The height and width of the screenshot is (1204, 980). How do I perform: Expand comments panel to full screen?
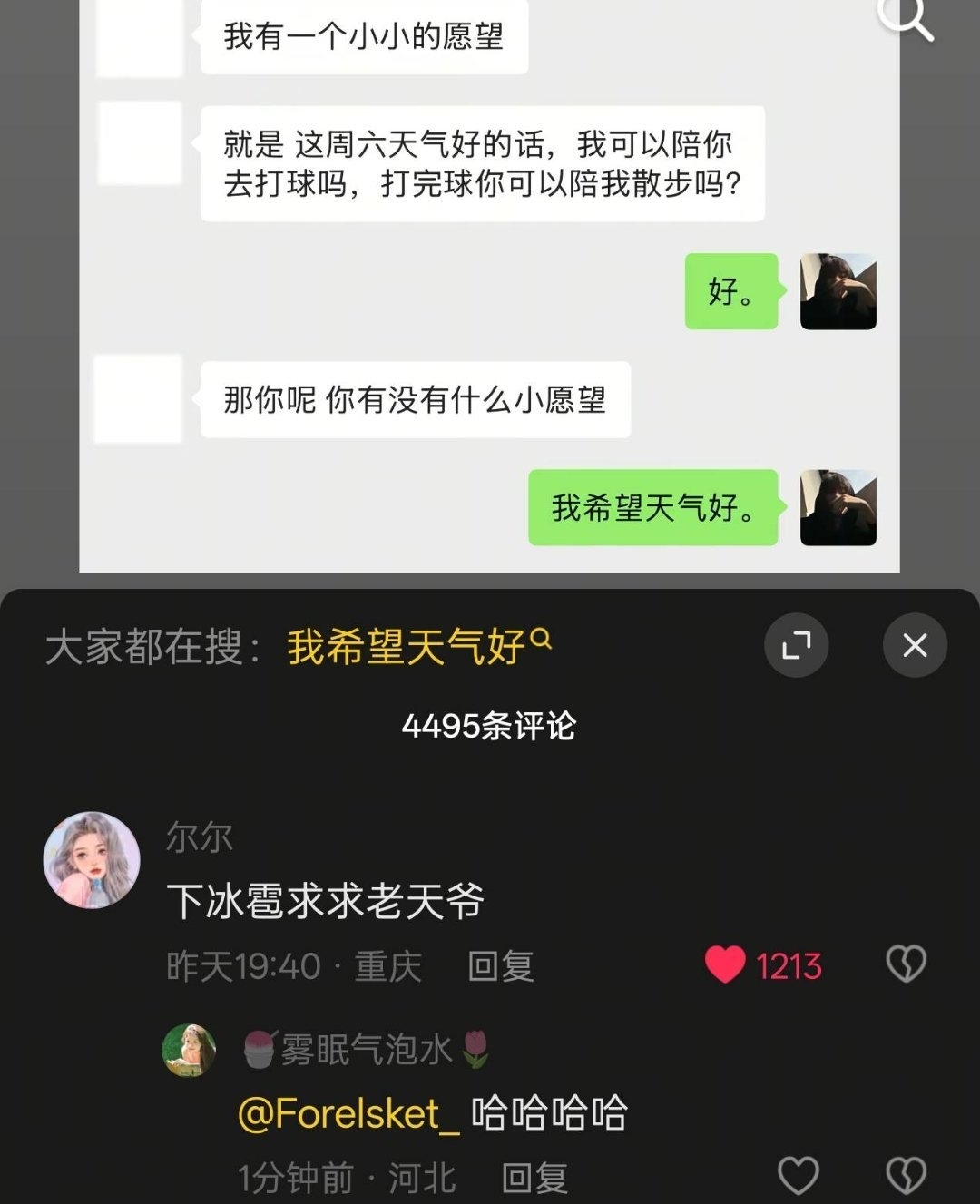point(796,645)
